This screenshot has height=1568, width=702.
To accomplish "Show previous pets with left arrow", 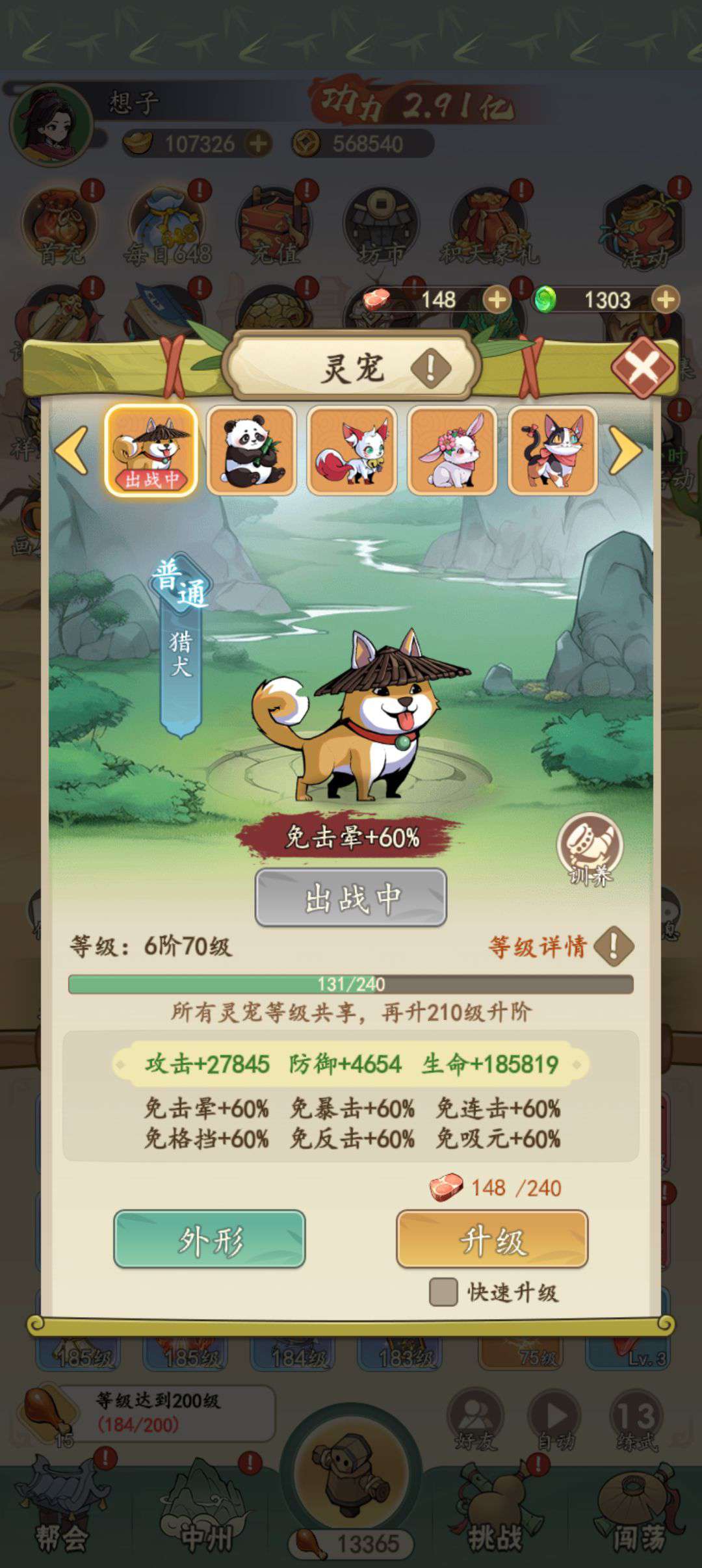I will 71,449.
